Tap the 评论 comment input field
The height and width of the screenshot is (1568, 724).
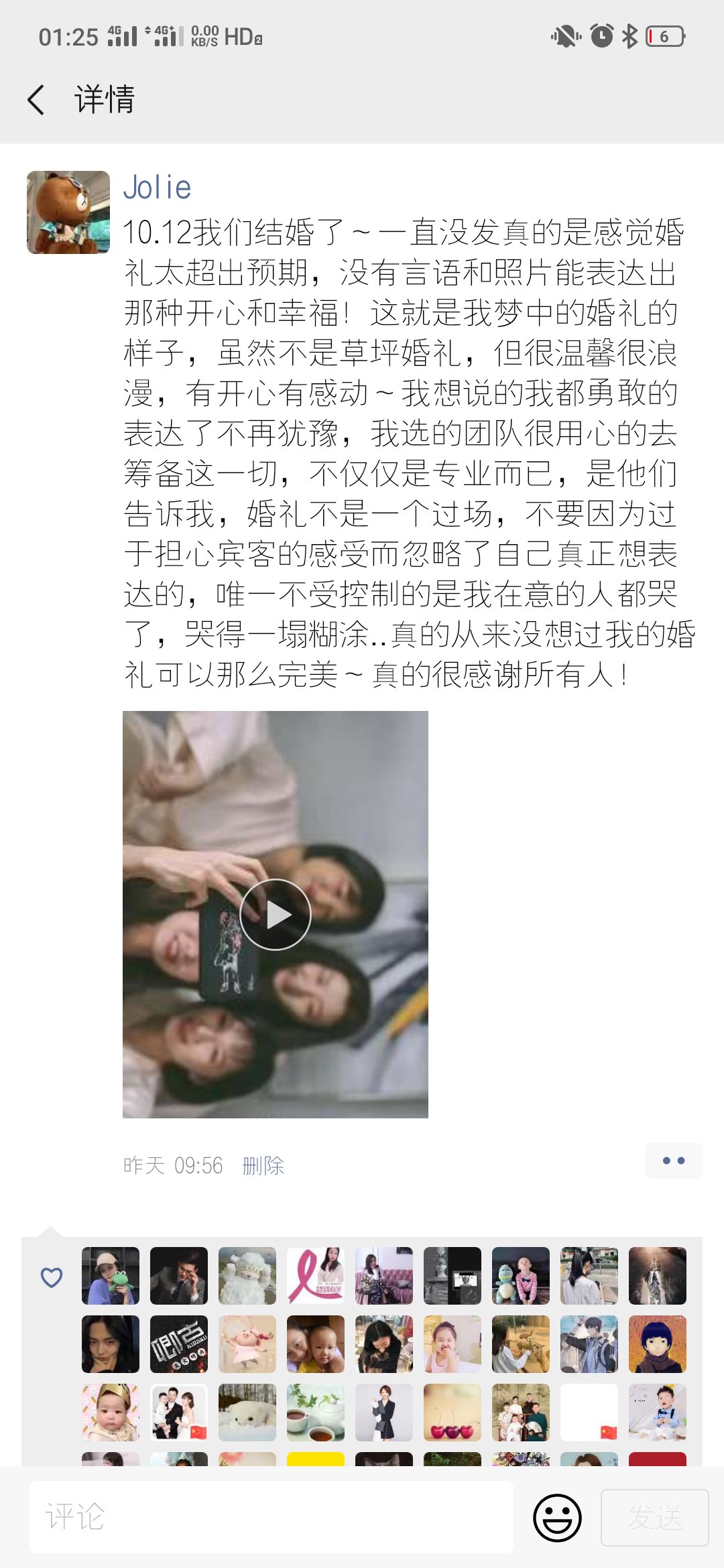pyautogui.click(x=271, y=1517)
